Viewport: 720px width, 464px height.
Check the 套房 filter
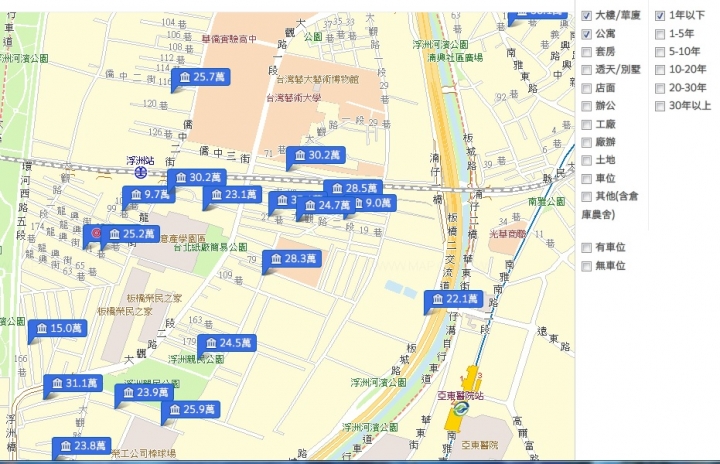587,52
